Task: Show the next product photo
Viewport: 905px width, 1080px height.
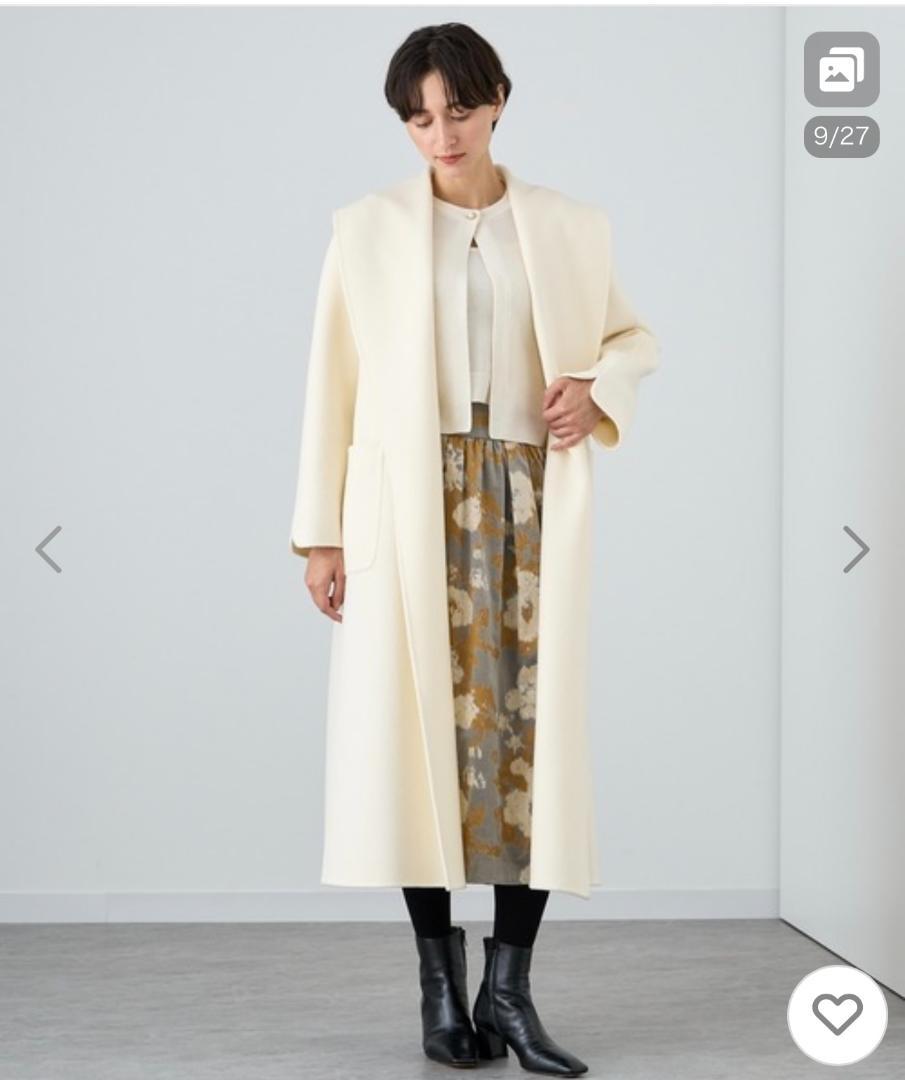Action: pos(855,549)
